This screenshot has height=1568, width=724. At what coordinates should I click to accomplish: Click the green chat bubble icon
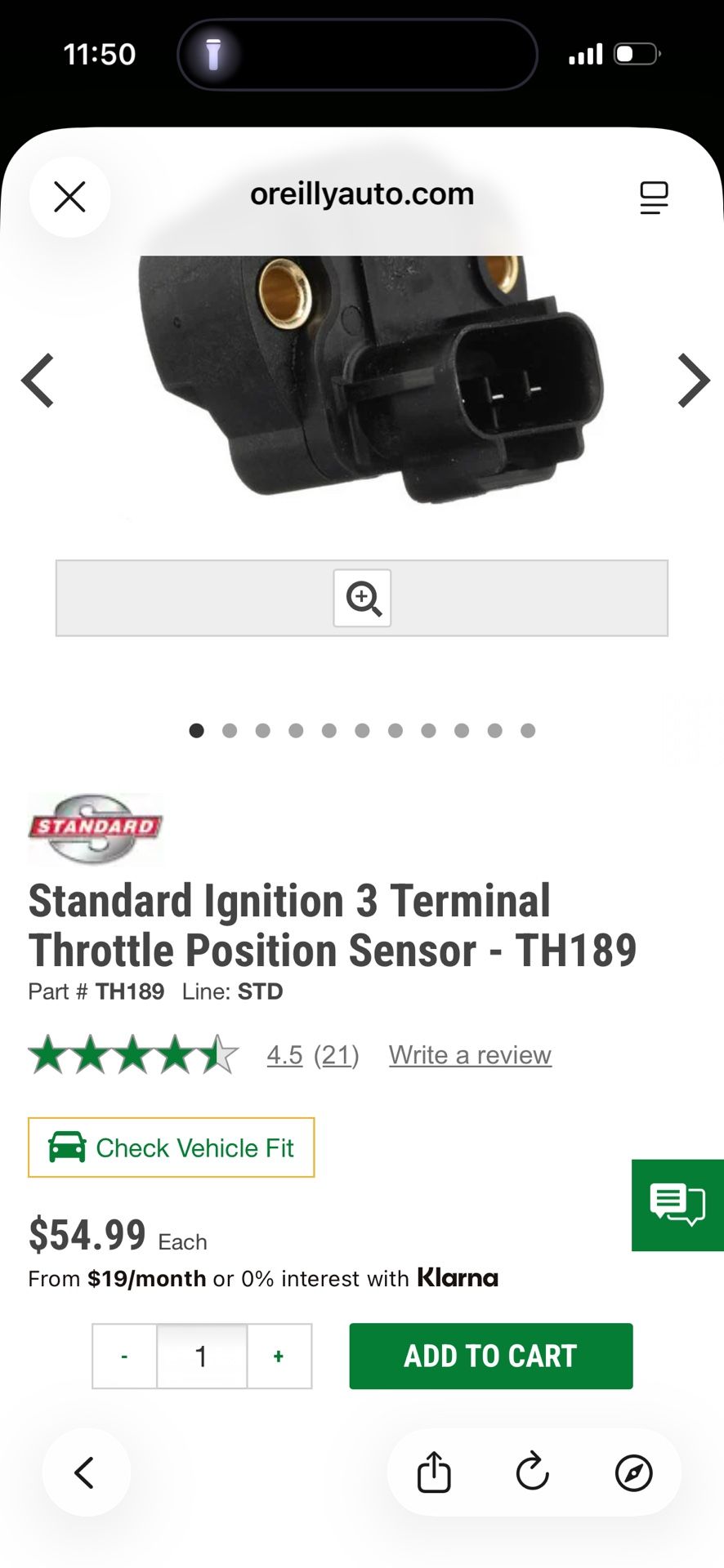tap(677, 1205)
